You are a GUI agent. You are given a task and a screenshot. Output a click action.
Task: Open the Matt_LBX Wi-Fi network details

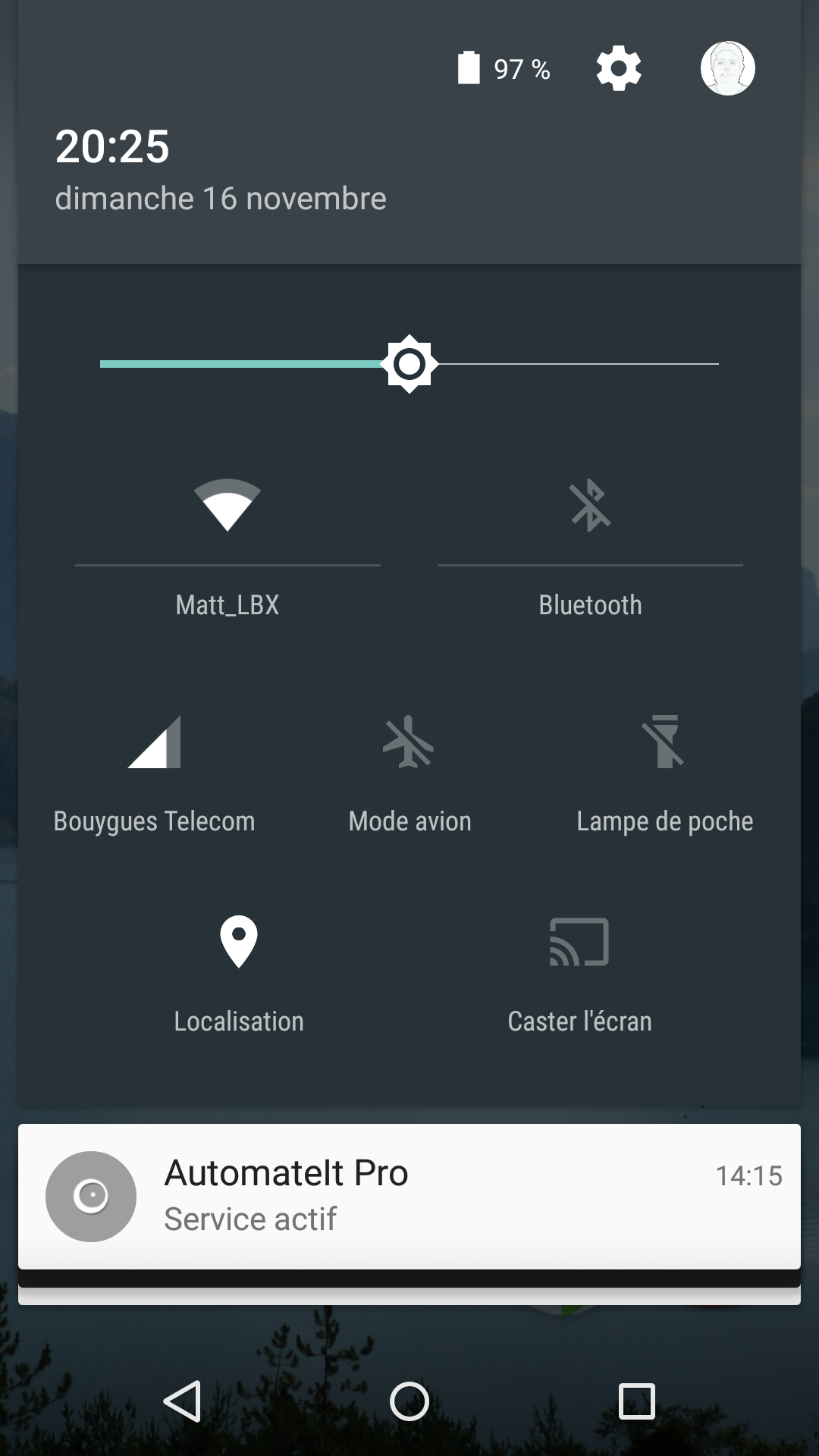pyautogui.click(x=227, y=605)
